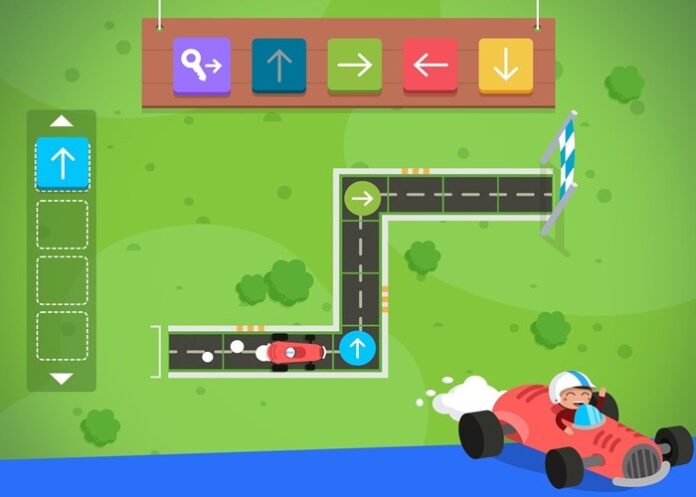Tap the blue up arrow marker on track
Viewport: 696px width, 497px height.
(x=357, y=349)
